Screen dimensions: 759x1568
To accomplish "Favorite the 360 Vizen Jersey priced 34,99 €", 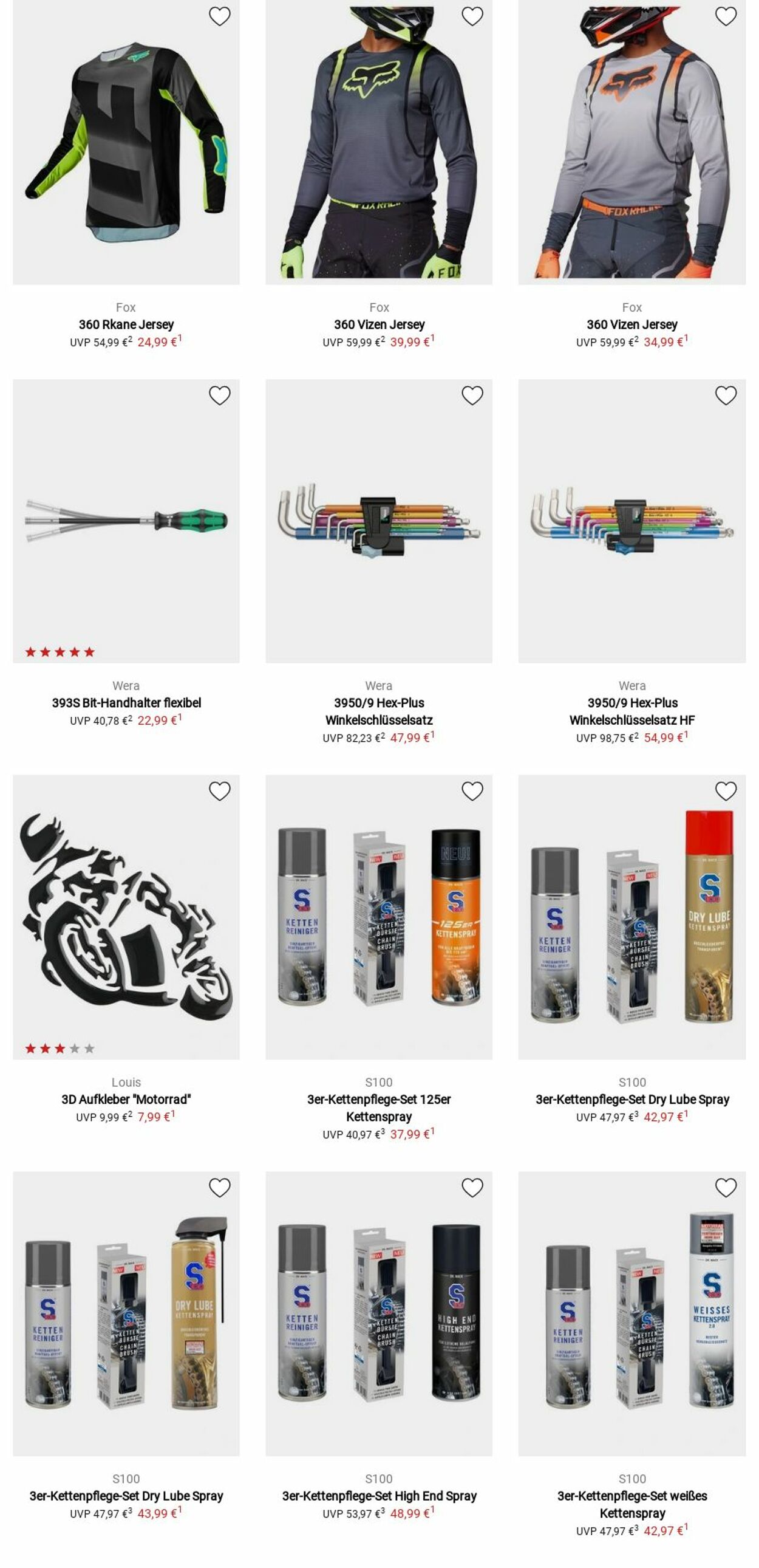I will click(726, 16).
